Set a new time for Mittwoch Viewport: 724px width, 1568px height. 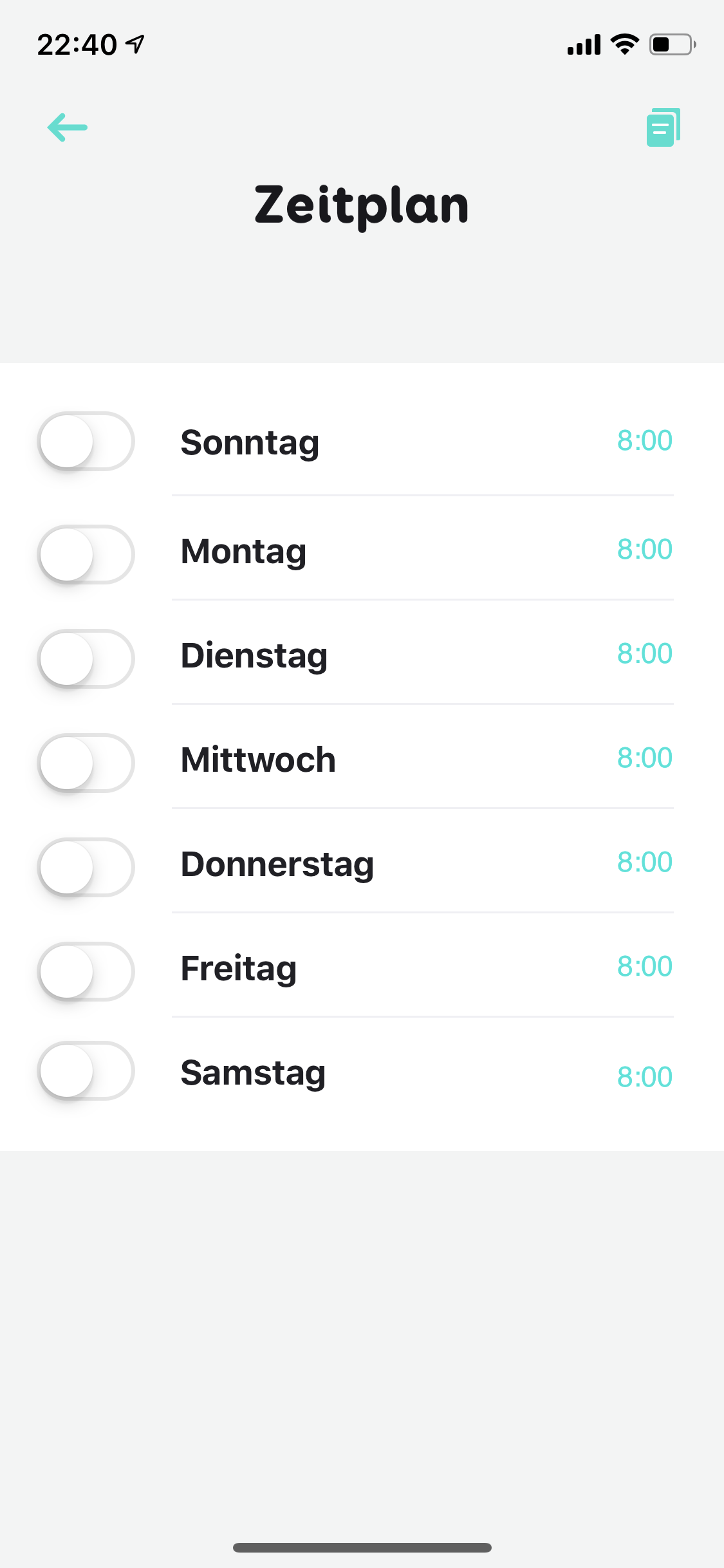(x=644, y=758)
